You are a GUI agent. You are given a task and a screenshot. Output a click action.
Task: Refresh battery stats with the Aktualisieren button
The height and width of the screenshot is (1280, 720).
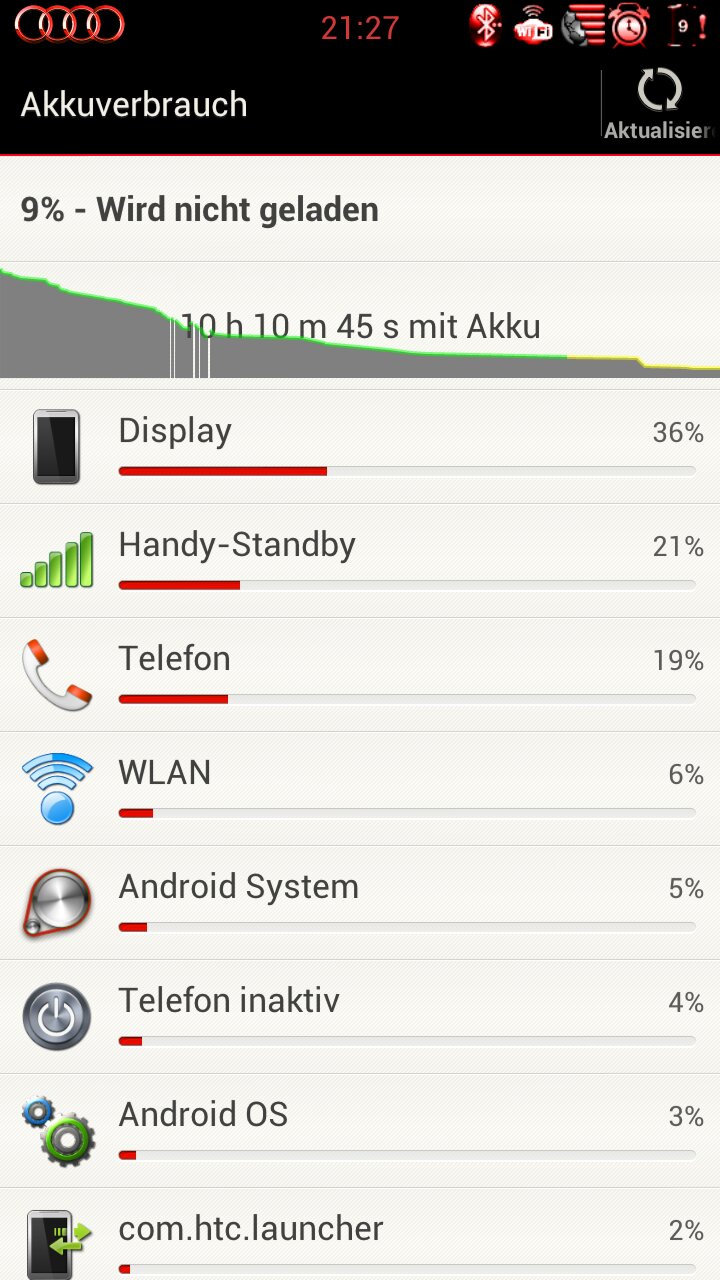pyautogui.click(x=660, y=104)
